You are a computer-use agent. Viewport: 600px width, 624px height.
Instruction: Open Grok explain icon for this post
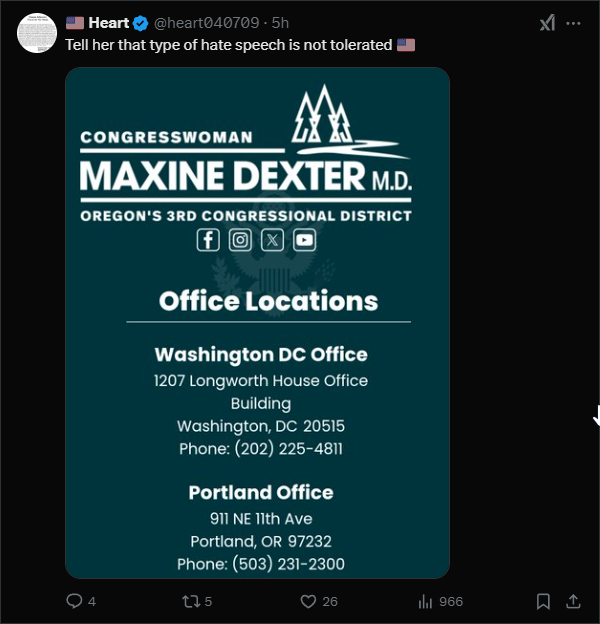point(547,23)
